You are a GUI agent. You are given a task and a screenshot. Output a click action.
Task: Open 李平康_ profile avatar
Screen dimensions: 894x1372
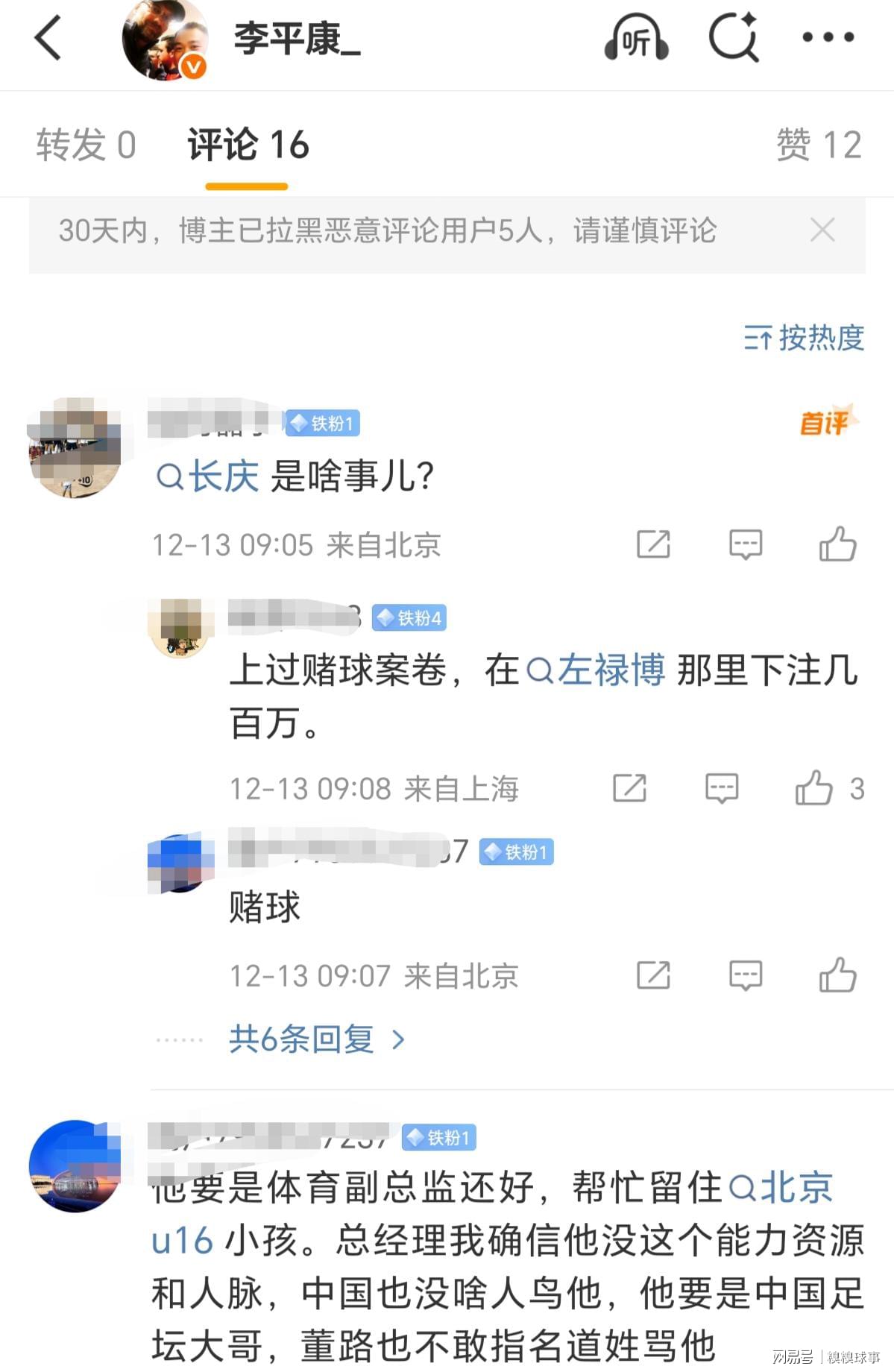click(x=165, y=41)
